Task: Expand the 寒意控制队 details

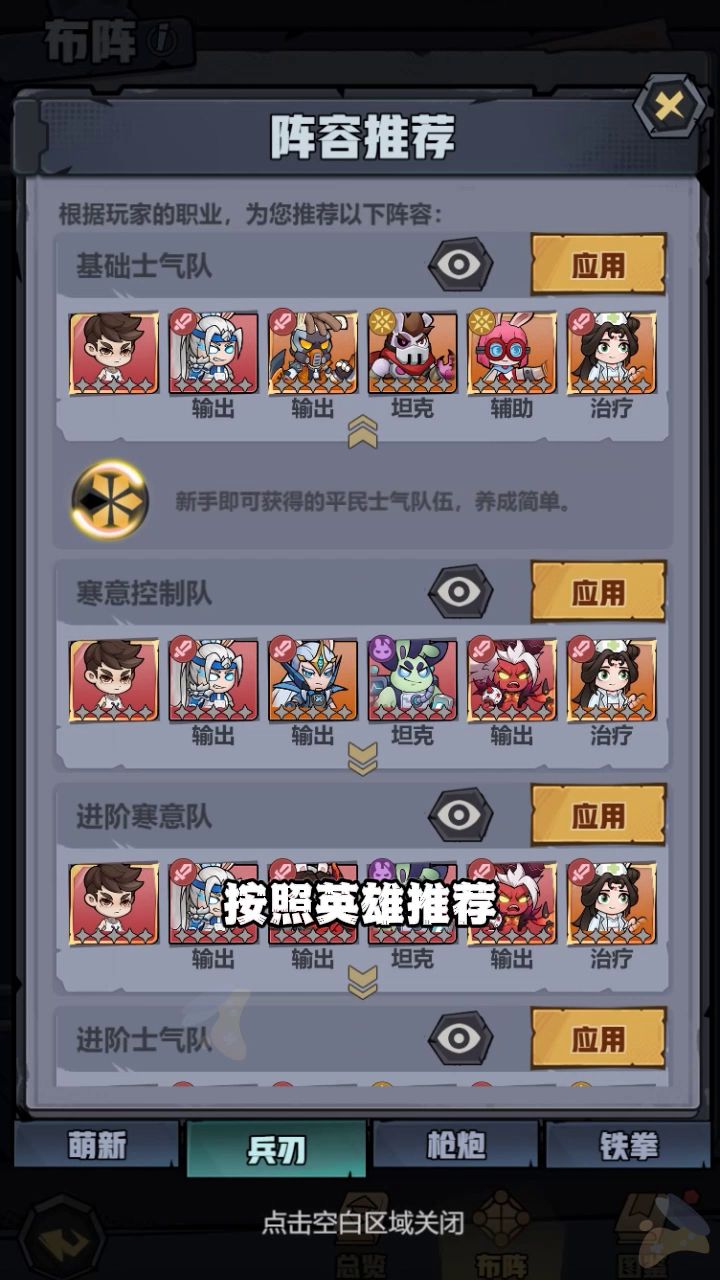Action: (362, 760)
